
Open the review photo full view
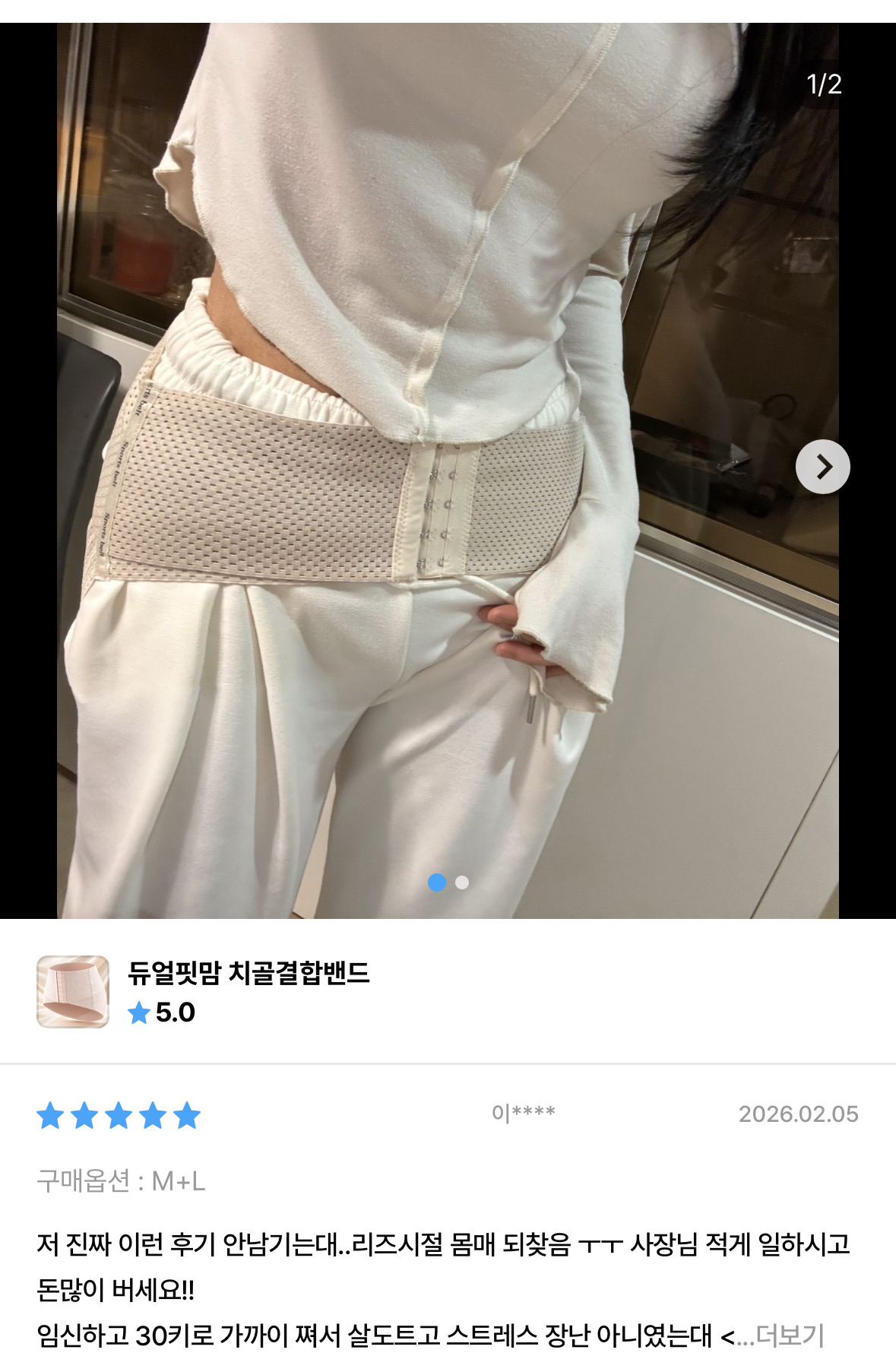click(448, 471)
